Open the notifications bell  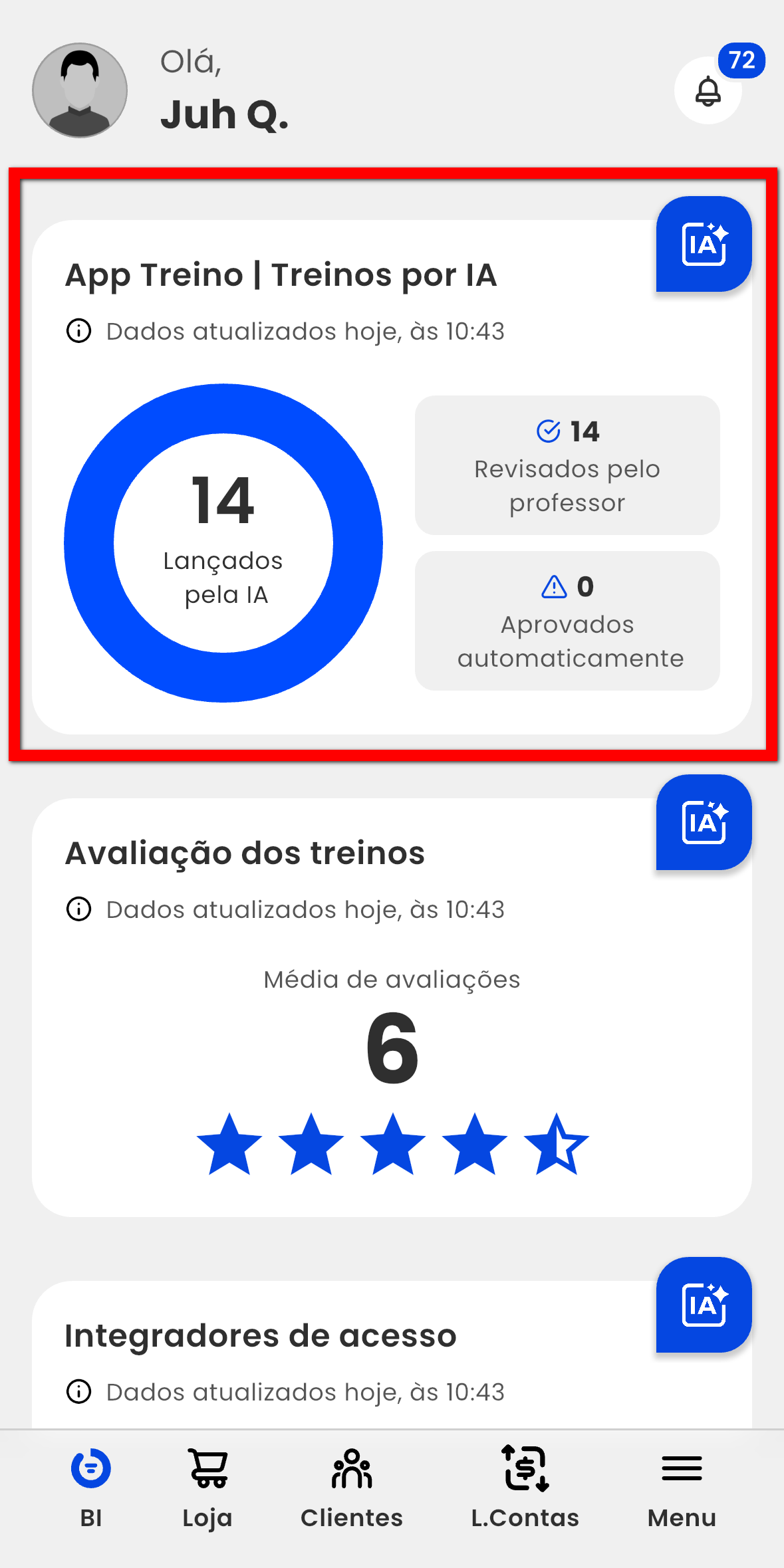click(708, 90)
